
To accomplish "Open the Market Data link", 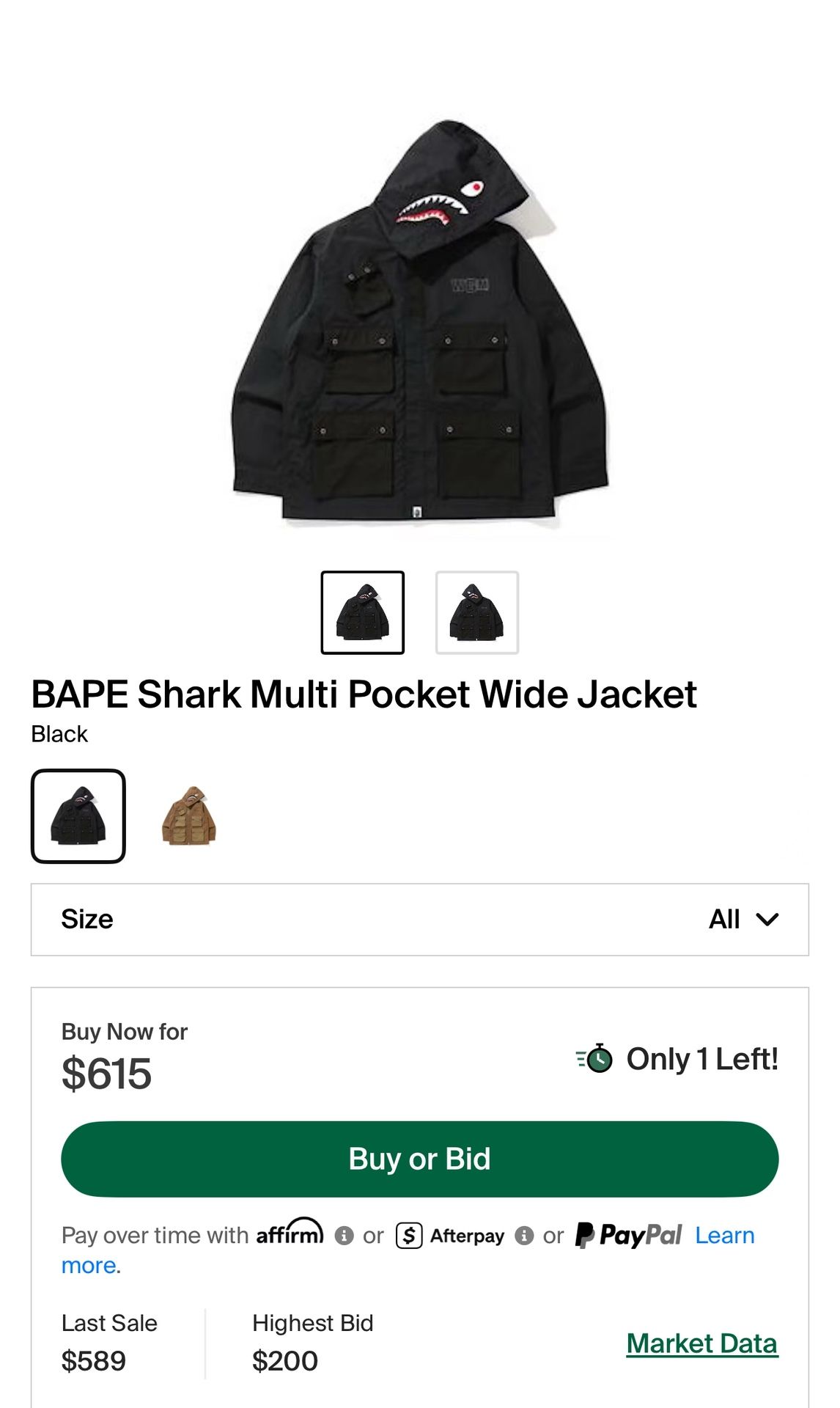I will [701, 1344].
